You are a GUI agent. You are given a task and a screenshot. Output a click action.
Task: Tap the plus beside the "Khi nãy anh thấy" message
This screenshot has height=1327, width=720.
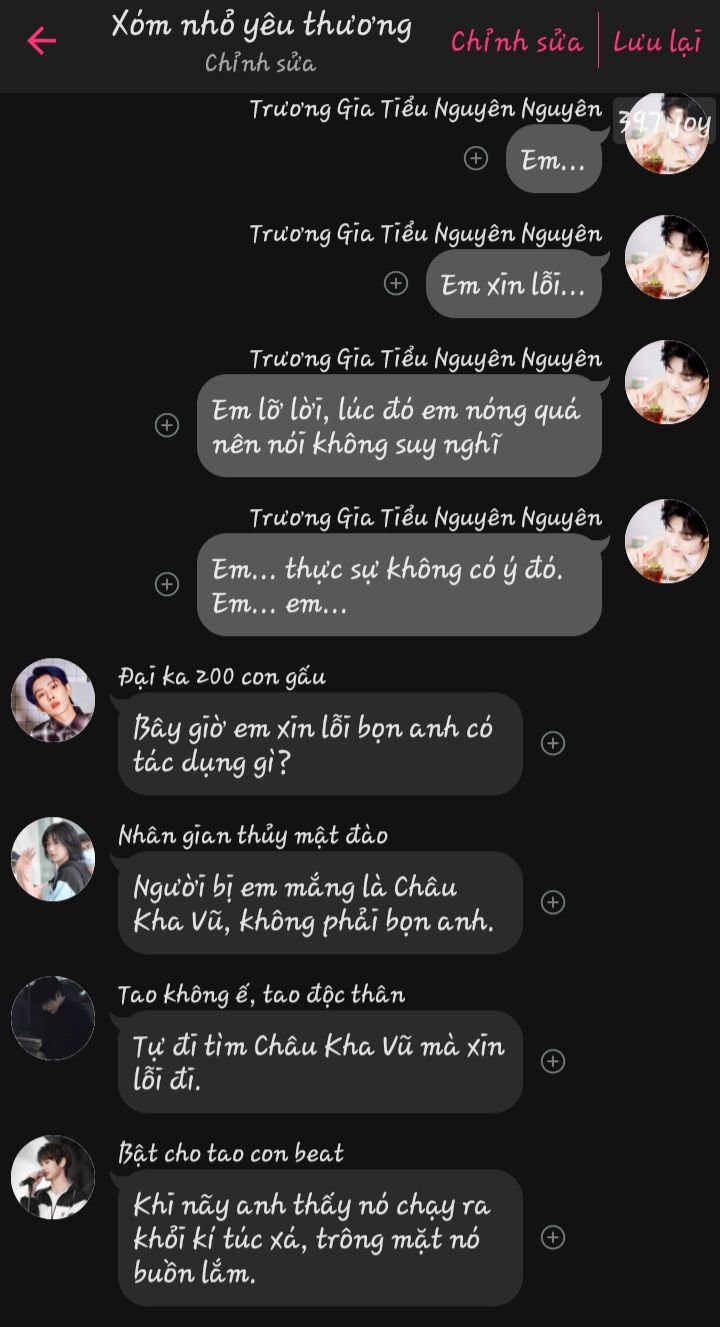click(x=553, y=1237)
